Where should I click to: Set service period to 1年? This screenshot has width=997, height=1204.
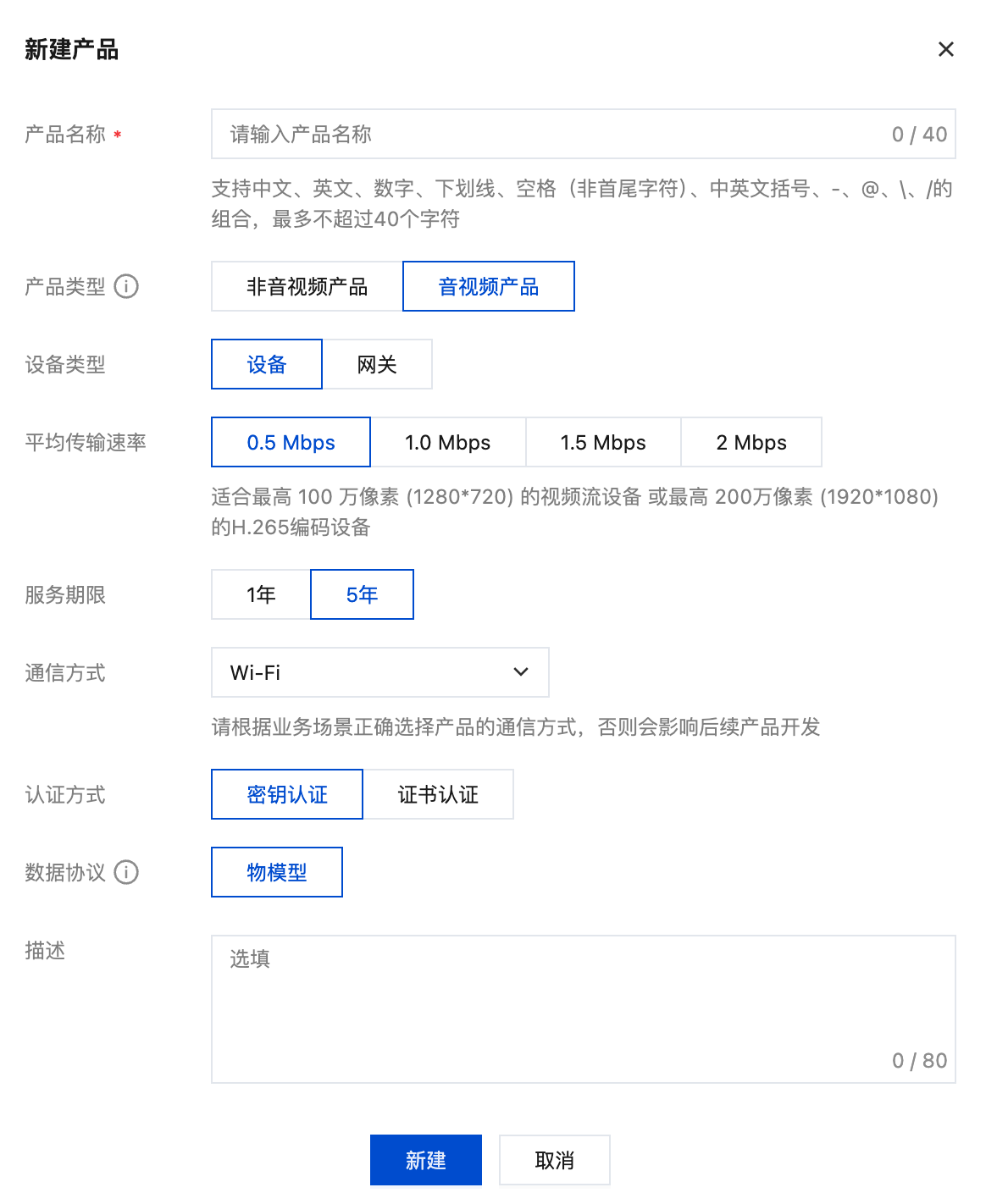click(261, 594)
